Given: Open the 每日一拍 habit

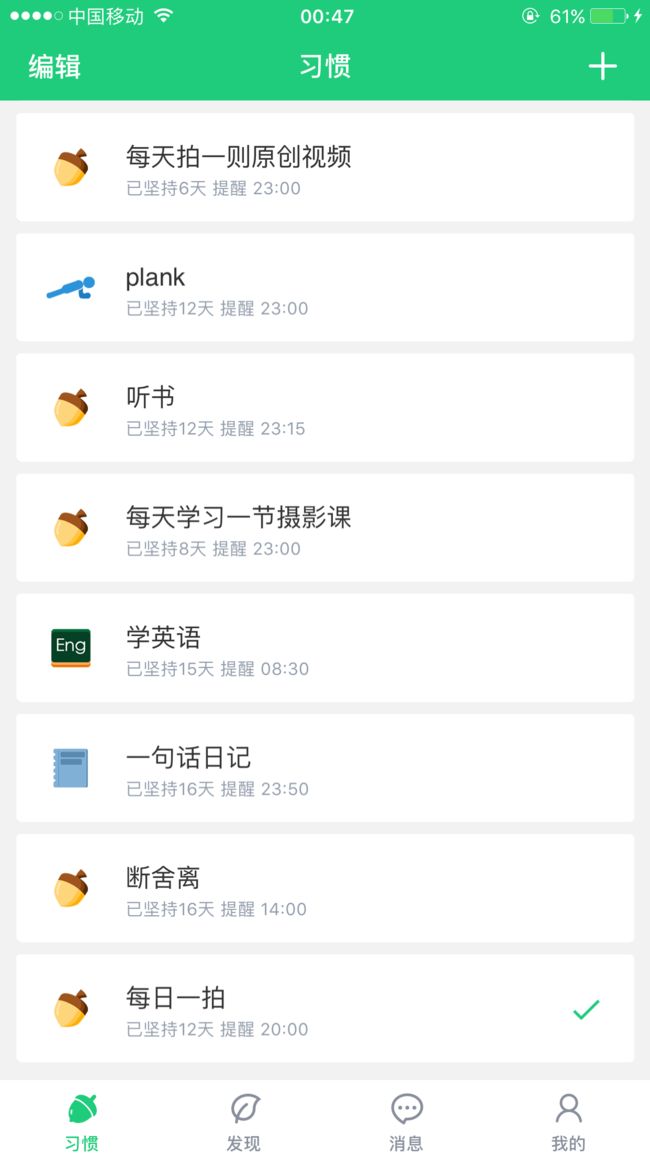Looking at the screenshot, I should pos(325,1009).
